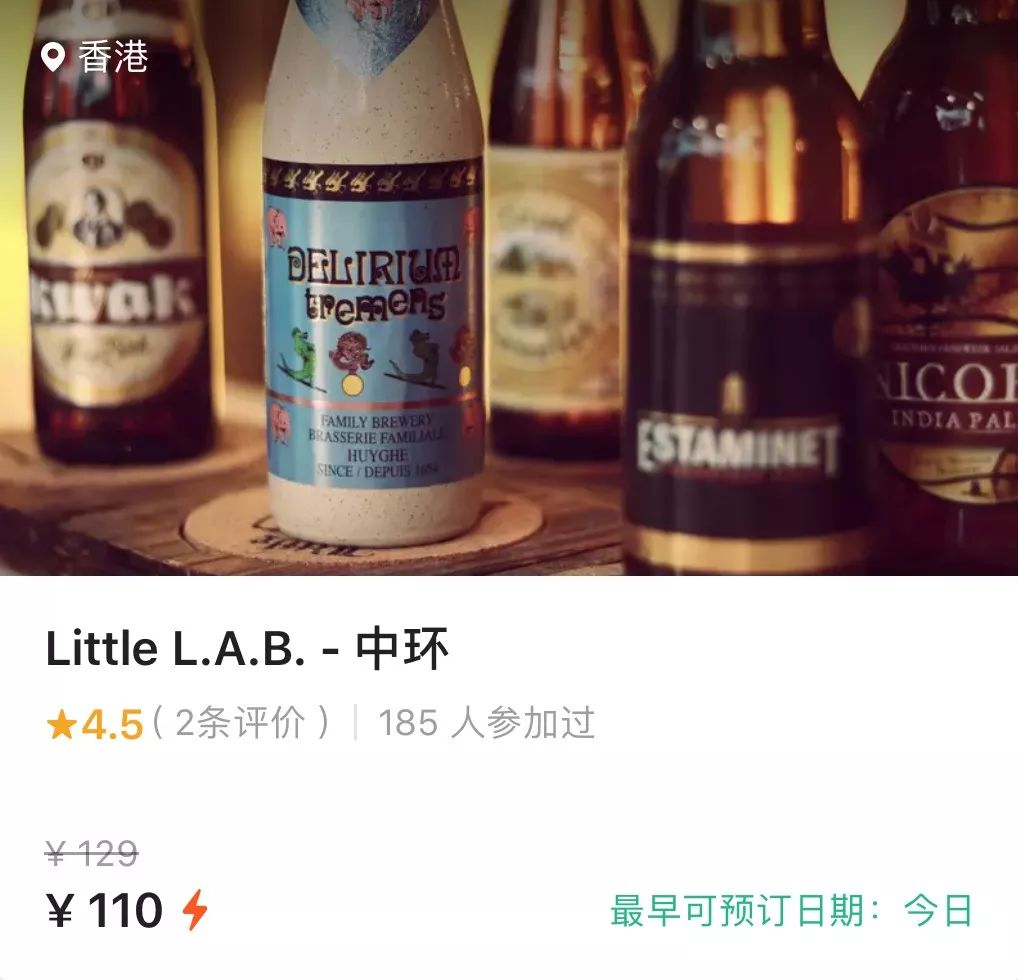The height and width of the screenshot is (980, 1018).
Task: Open the Little L.A.B. 中环 activity card
Action: 248,651
